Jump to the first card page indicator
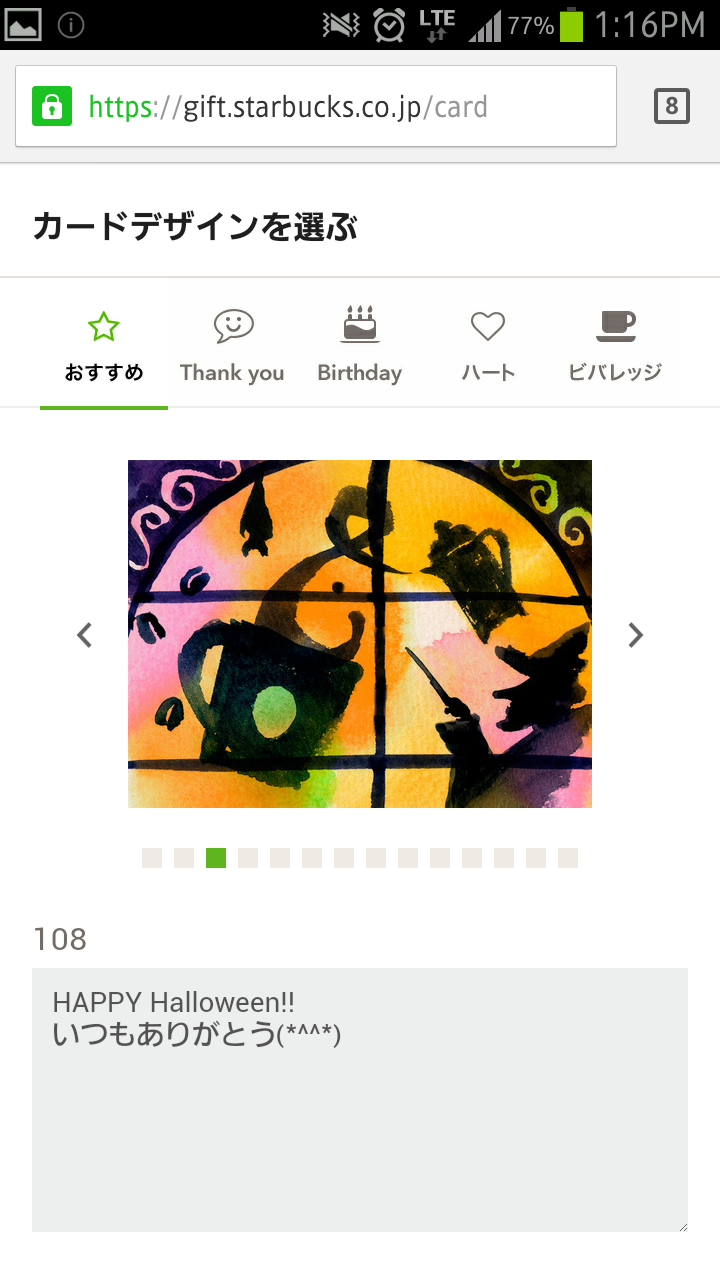This screenshot has height=1280, width=720. (152, 858)
